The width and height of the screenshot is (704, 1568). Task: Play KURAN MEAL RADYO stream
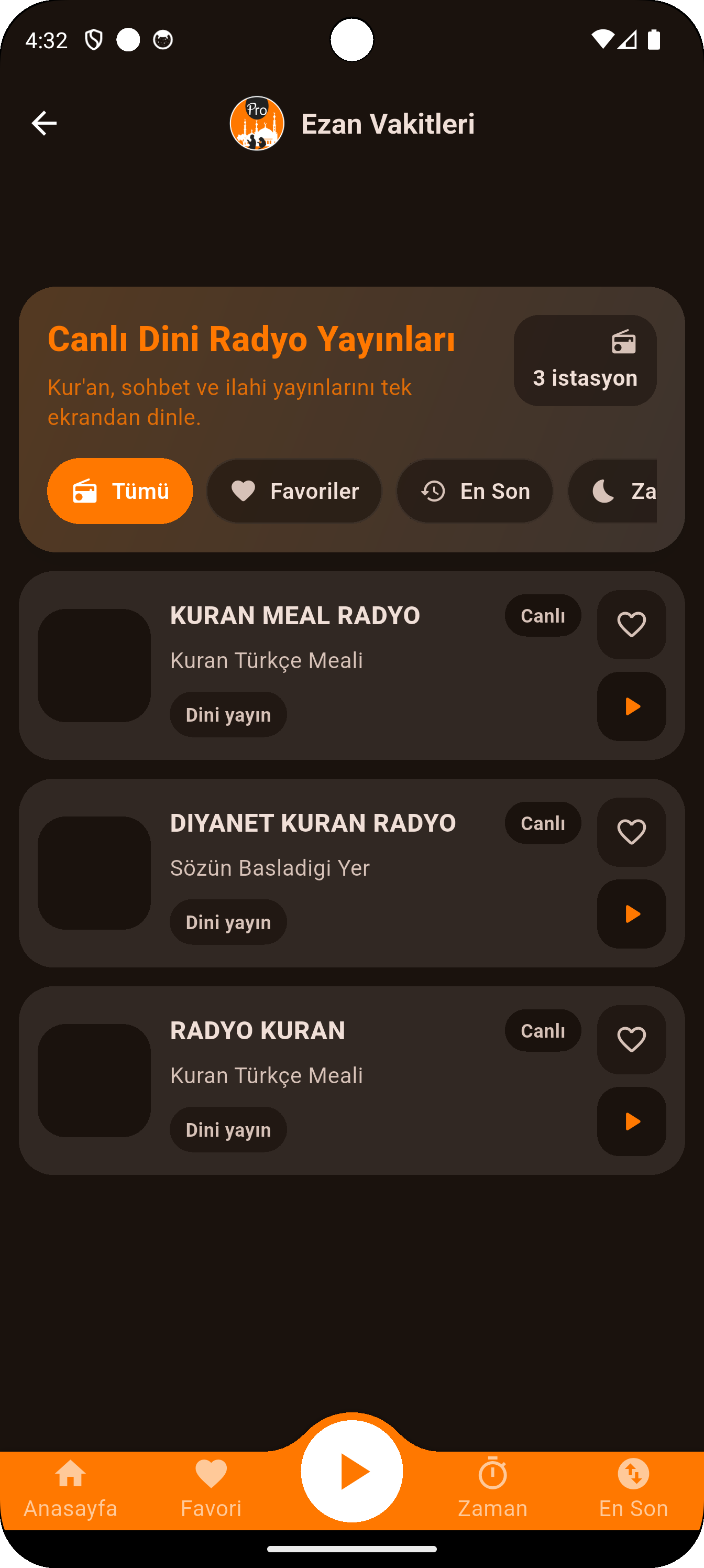(631, 706)
